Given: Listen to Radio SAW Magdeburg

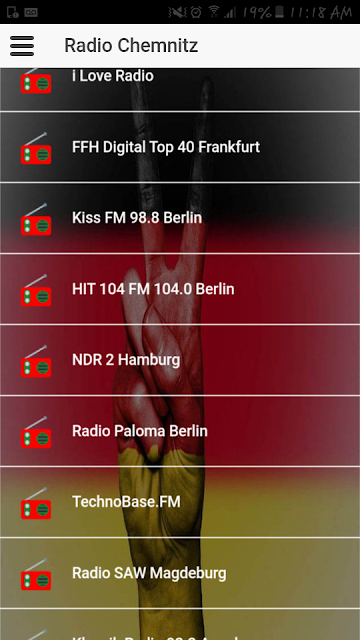Looking at the screenshot, I should (180, 573).
